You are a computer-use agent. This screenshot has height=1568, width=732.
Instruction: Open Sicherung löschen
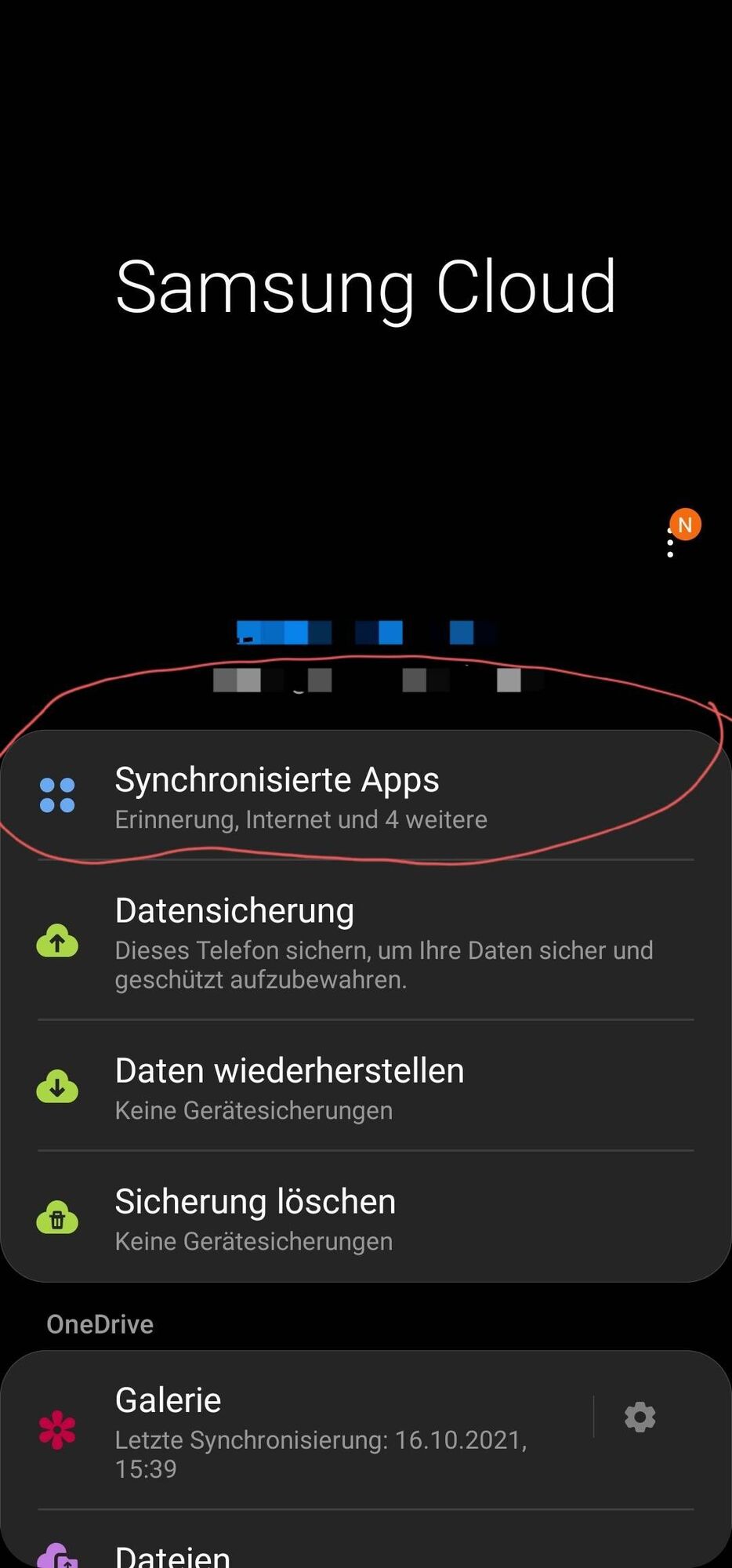(255, 1200)
